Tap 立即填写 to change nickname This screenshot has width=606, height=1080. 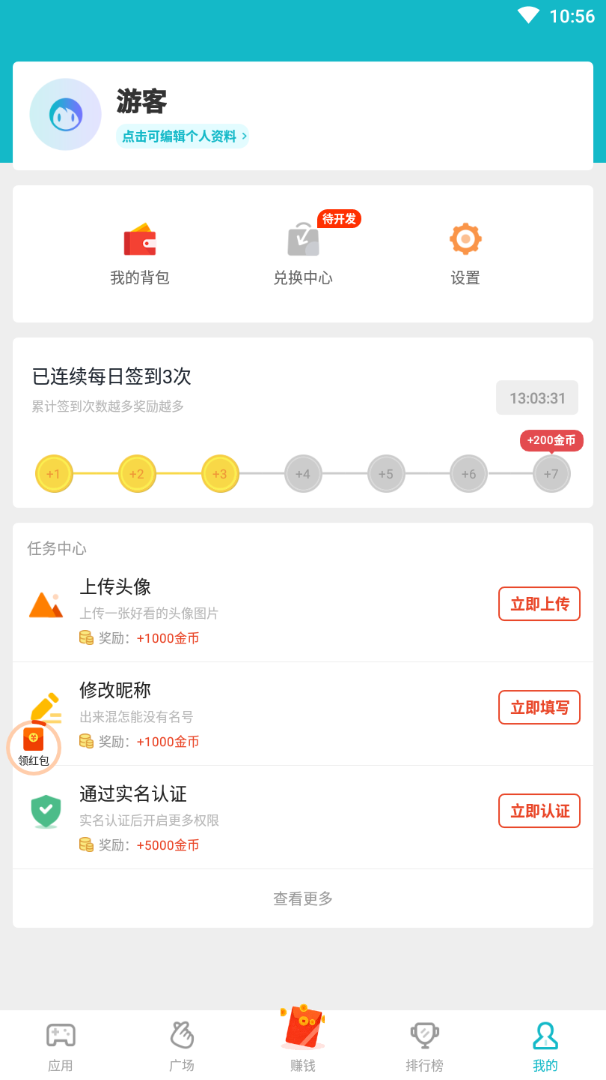tap(539, 707)
